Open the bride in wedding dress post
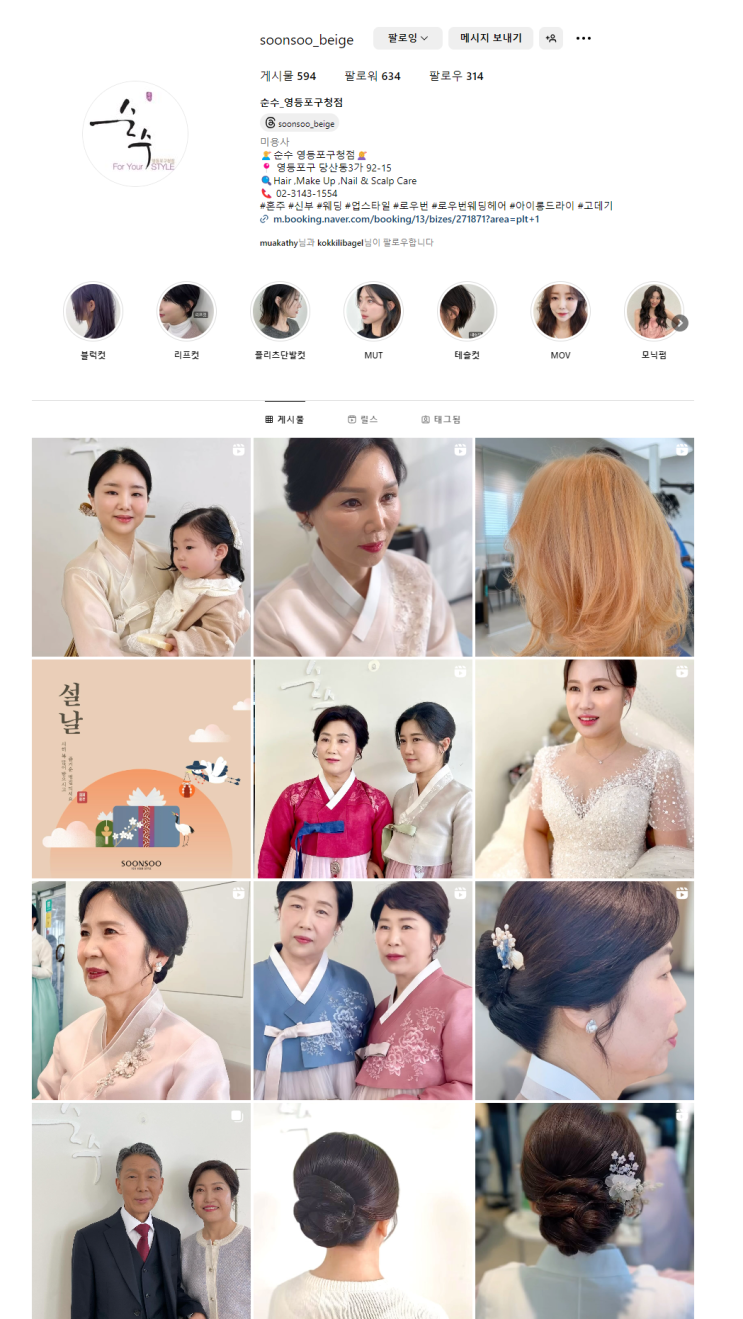This screenshot has width=743, height=1319. (x=584, y=769)
